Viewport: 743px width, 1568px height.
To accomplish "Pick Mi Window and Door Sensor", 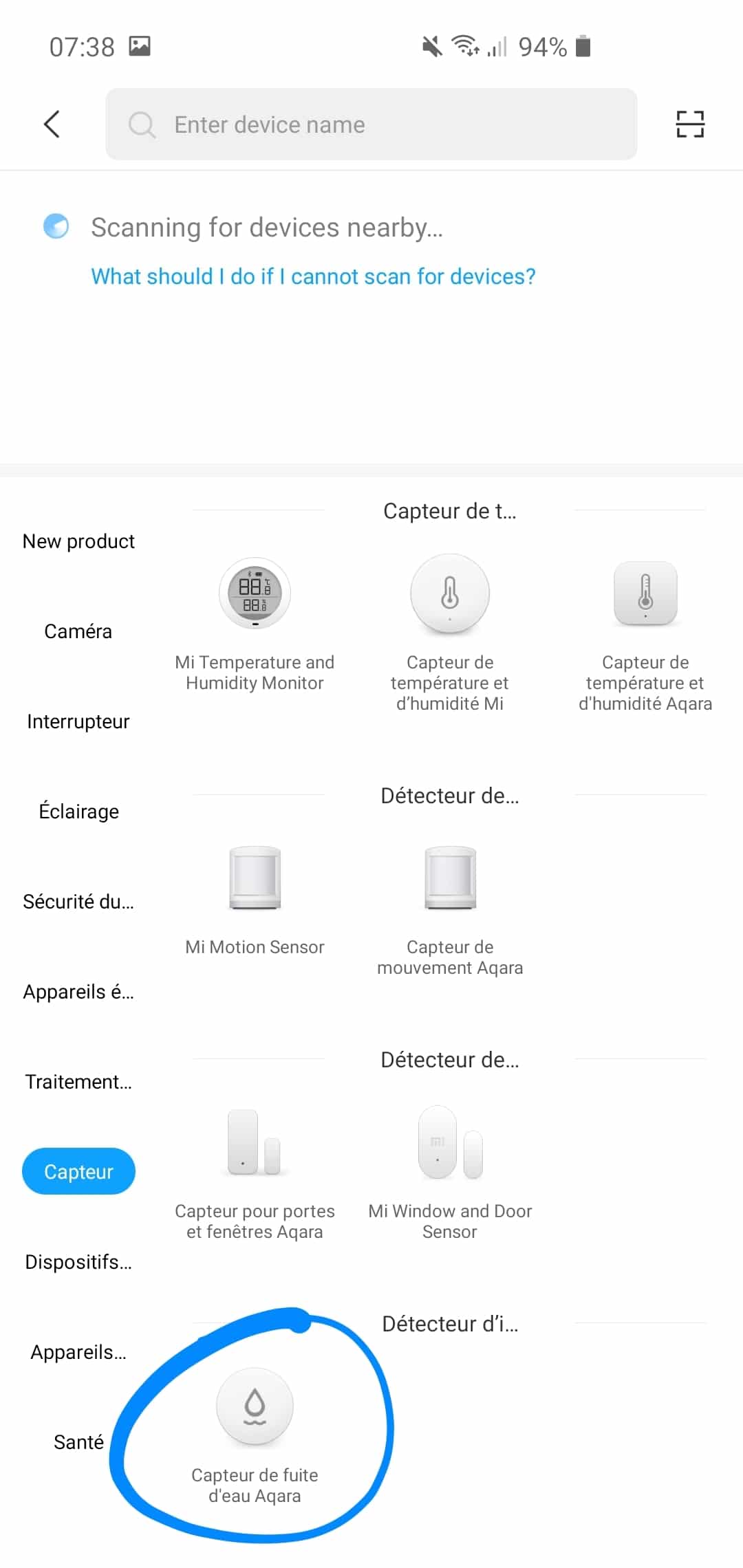I will [x=450, y=1173].
